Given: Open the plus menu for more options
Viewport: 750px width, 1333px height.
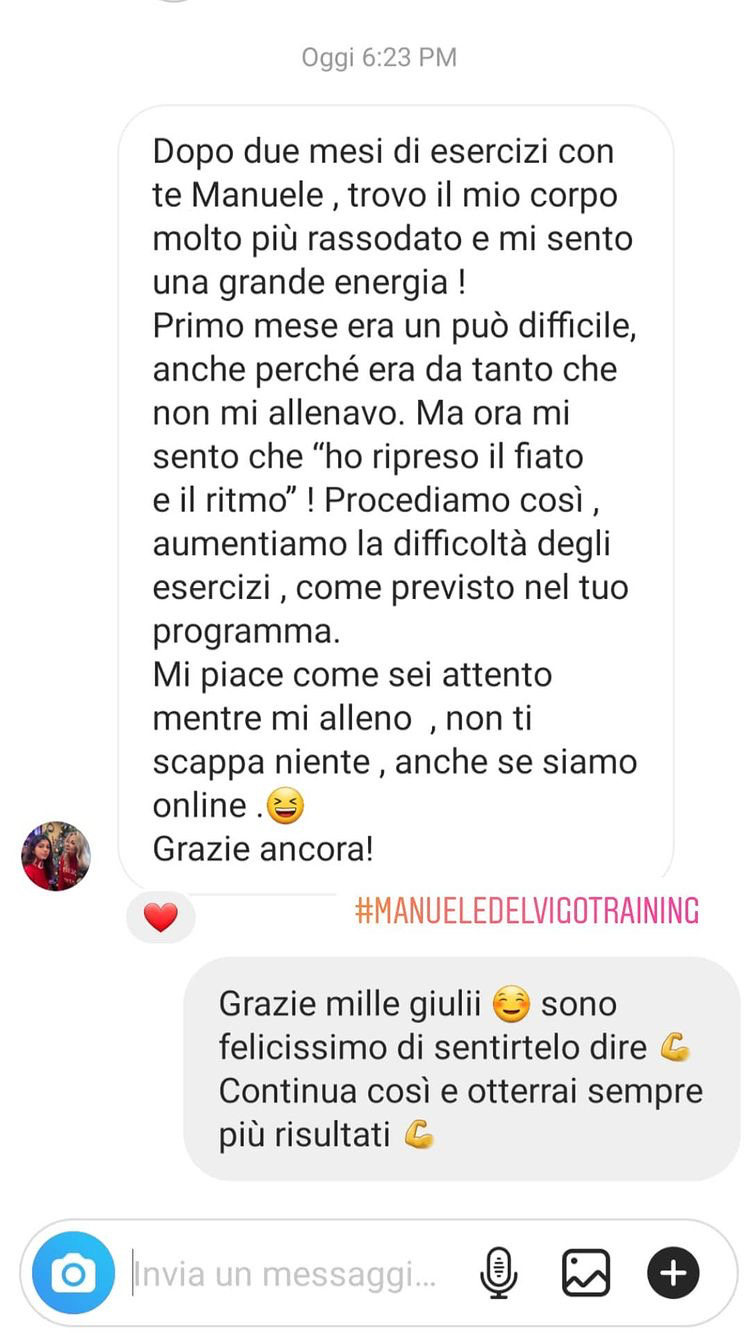Looking at the screenshot, I should click(673, 1273).
